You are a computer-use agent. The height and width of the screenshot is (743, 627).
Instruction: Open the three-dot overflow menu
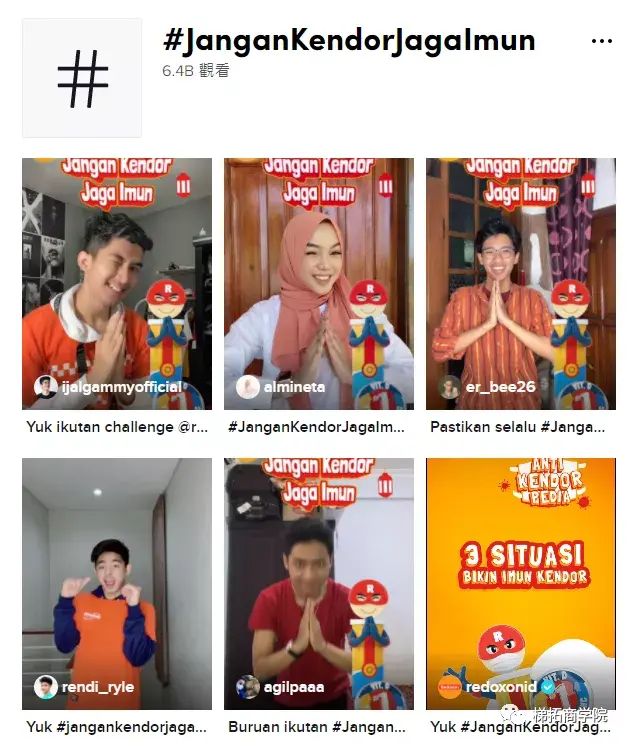pyautogui.click(x=601, y=42)
